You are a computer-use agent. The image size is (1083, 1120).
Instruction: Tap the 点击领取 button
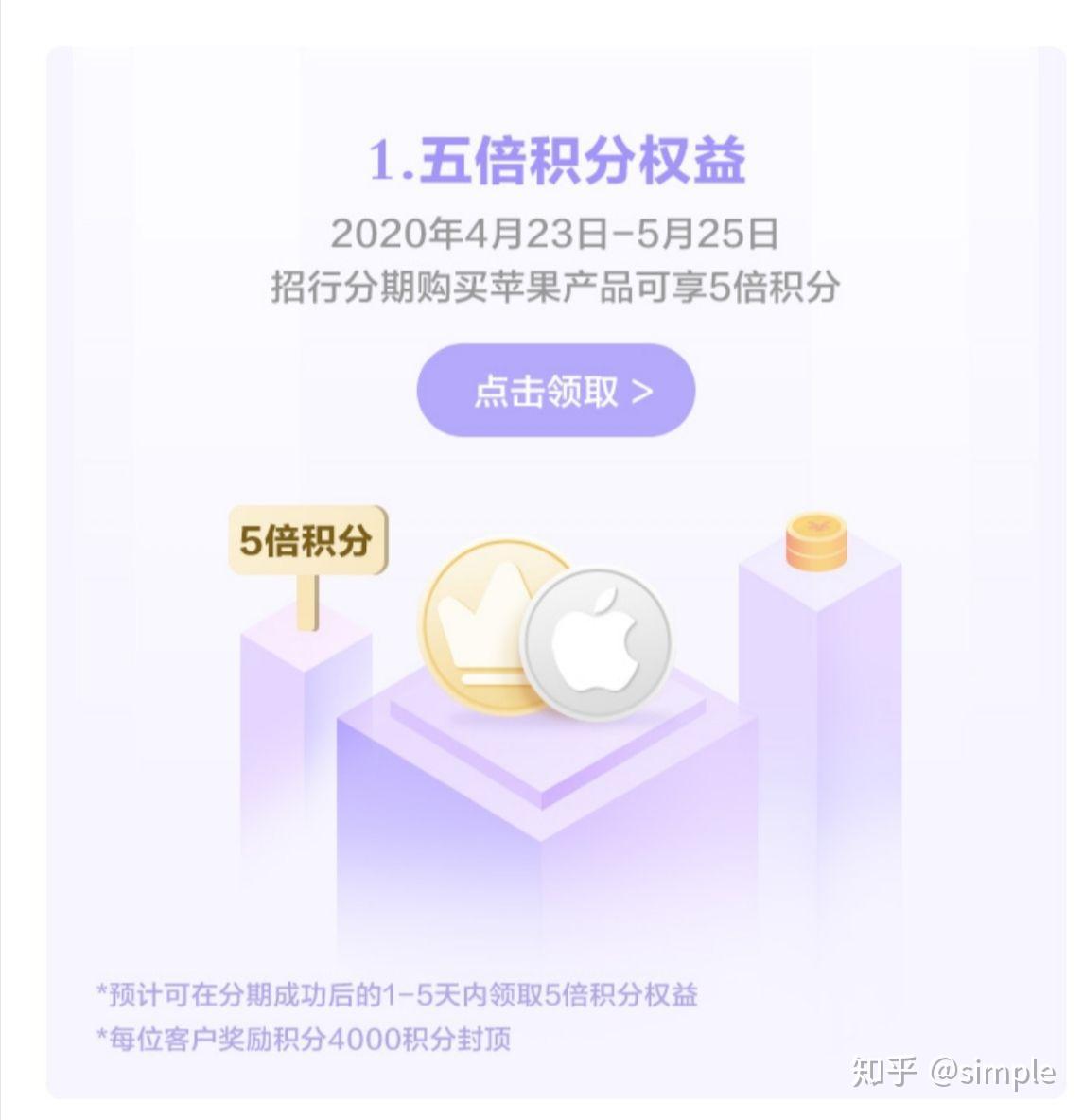(556, 390)
